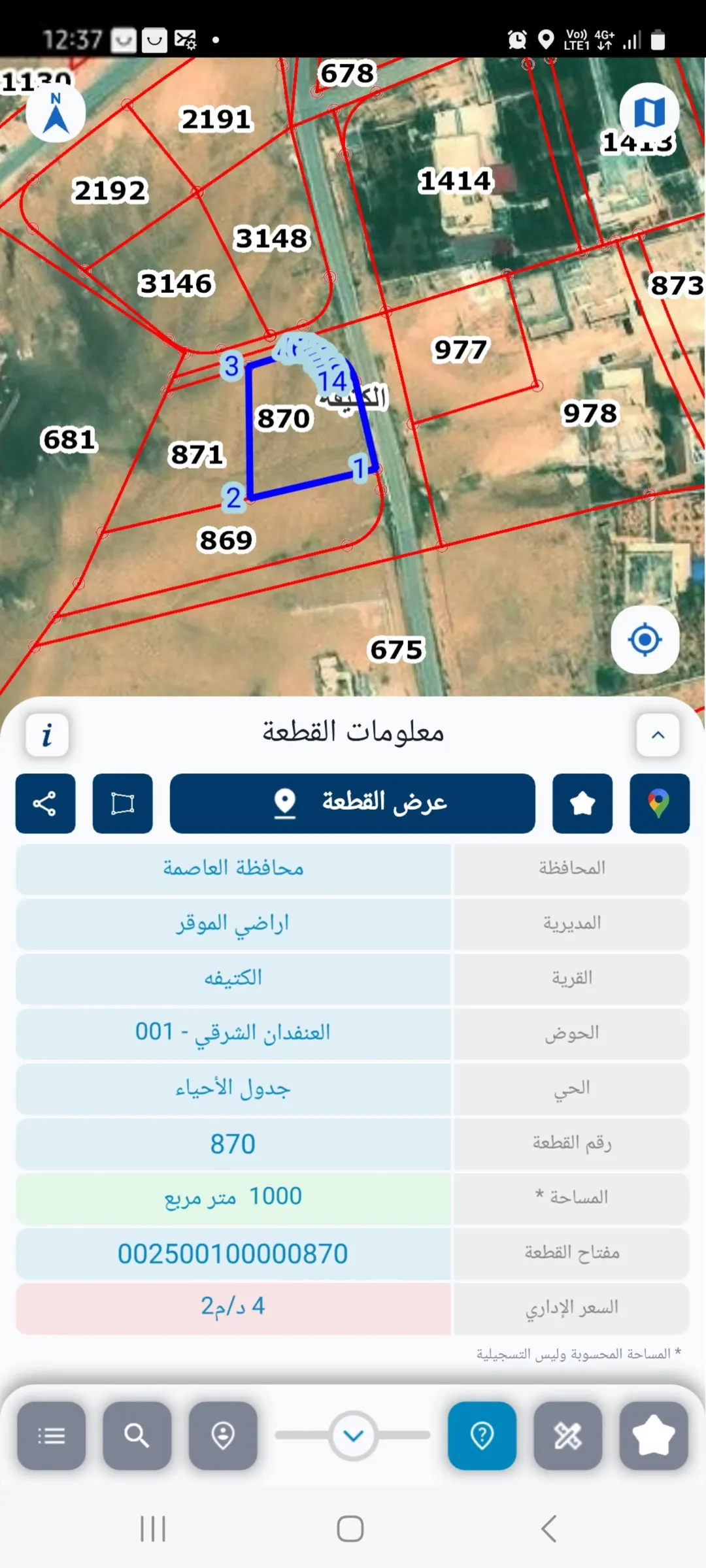Tap the عرض القطعة button
Screen dimensions: 706x1568
pyautogui.click(x=352, y=804)
